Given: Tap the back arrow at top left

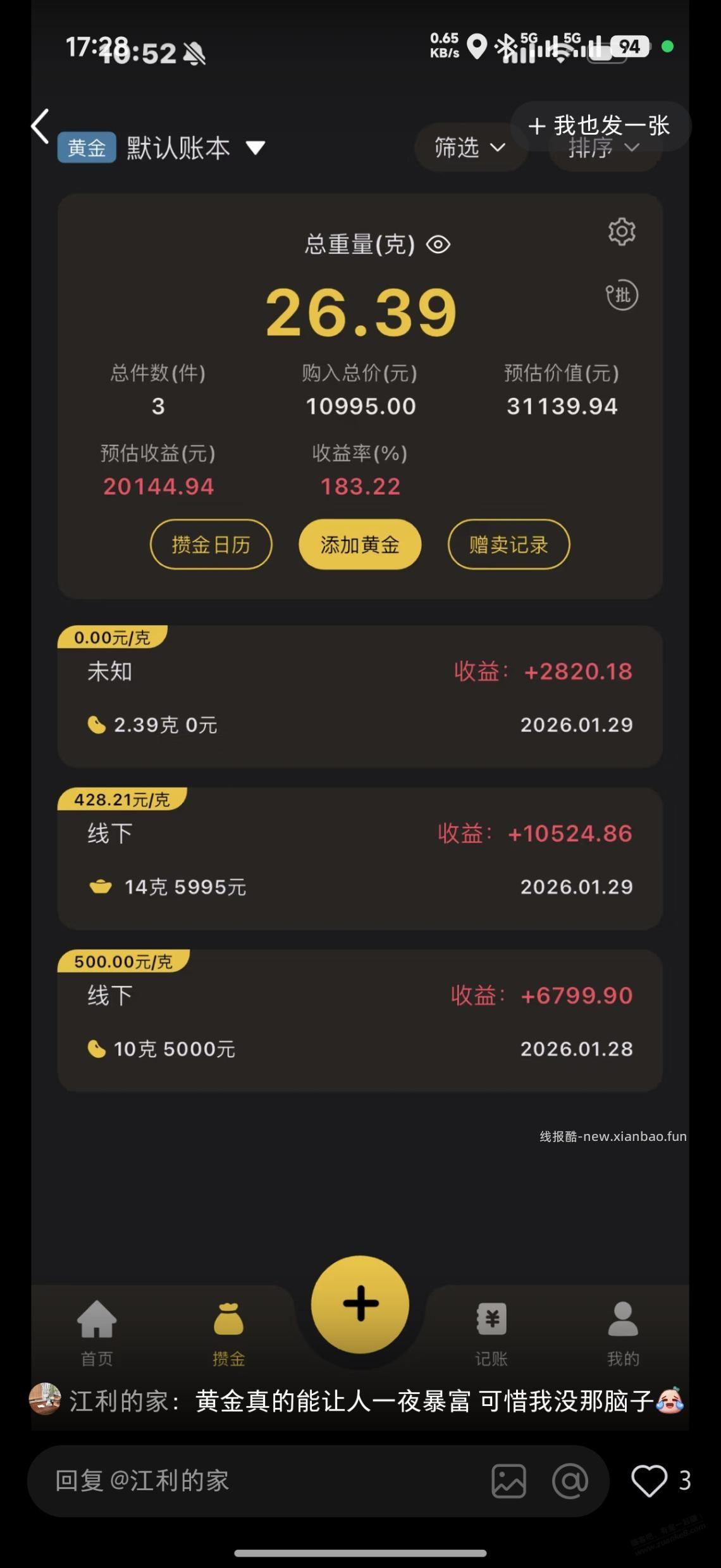Looking at the screenshot, I should [39, 126].
